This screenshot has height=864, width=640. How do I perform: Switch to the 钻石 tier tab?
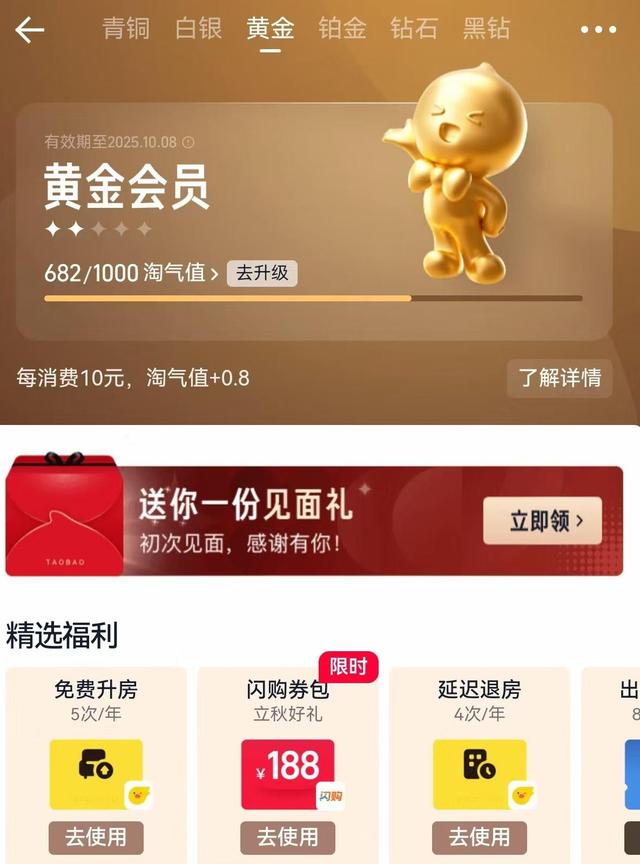(x=414, y=28)
